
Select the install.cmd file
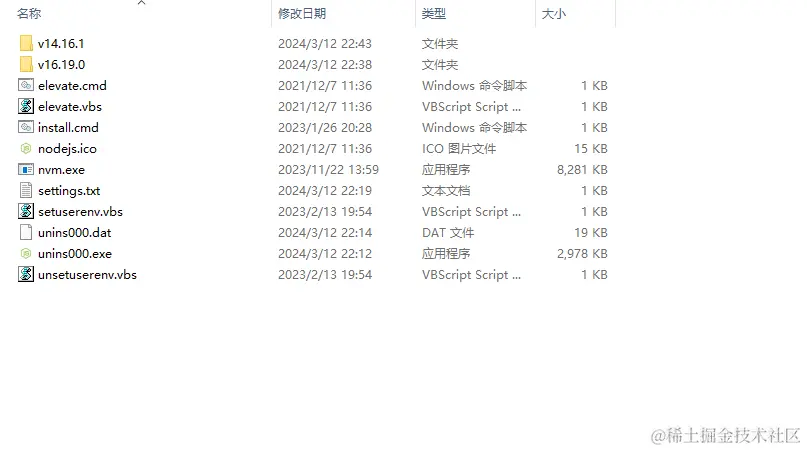[68, 128]
